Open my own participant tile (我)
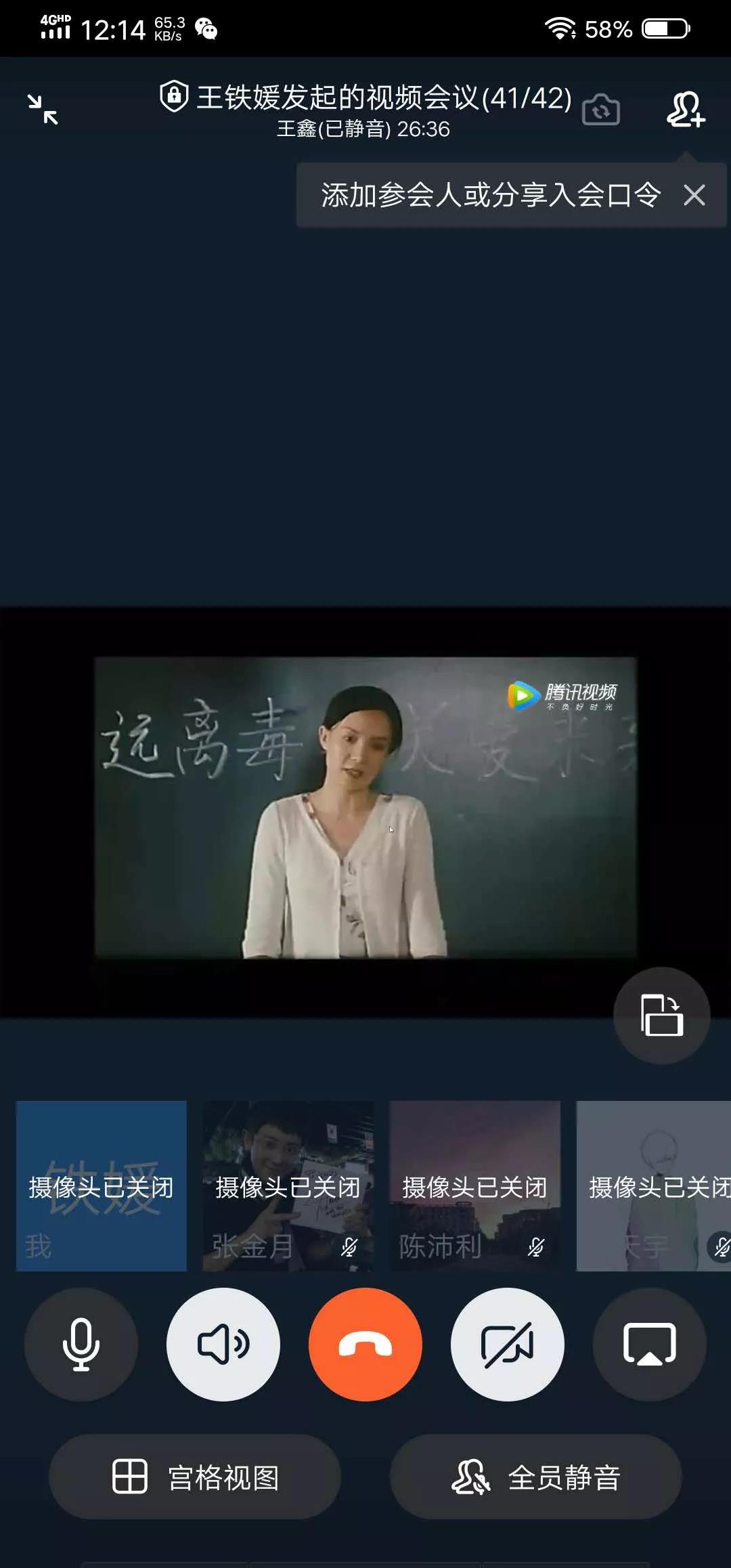The height and width of the screenshot is (1568, 731). [102, 1185]
